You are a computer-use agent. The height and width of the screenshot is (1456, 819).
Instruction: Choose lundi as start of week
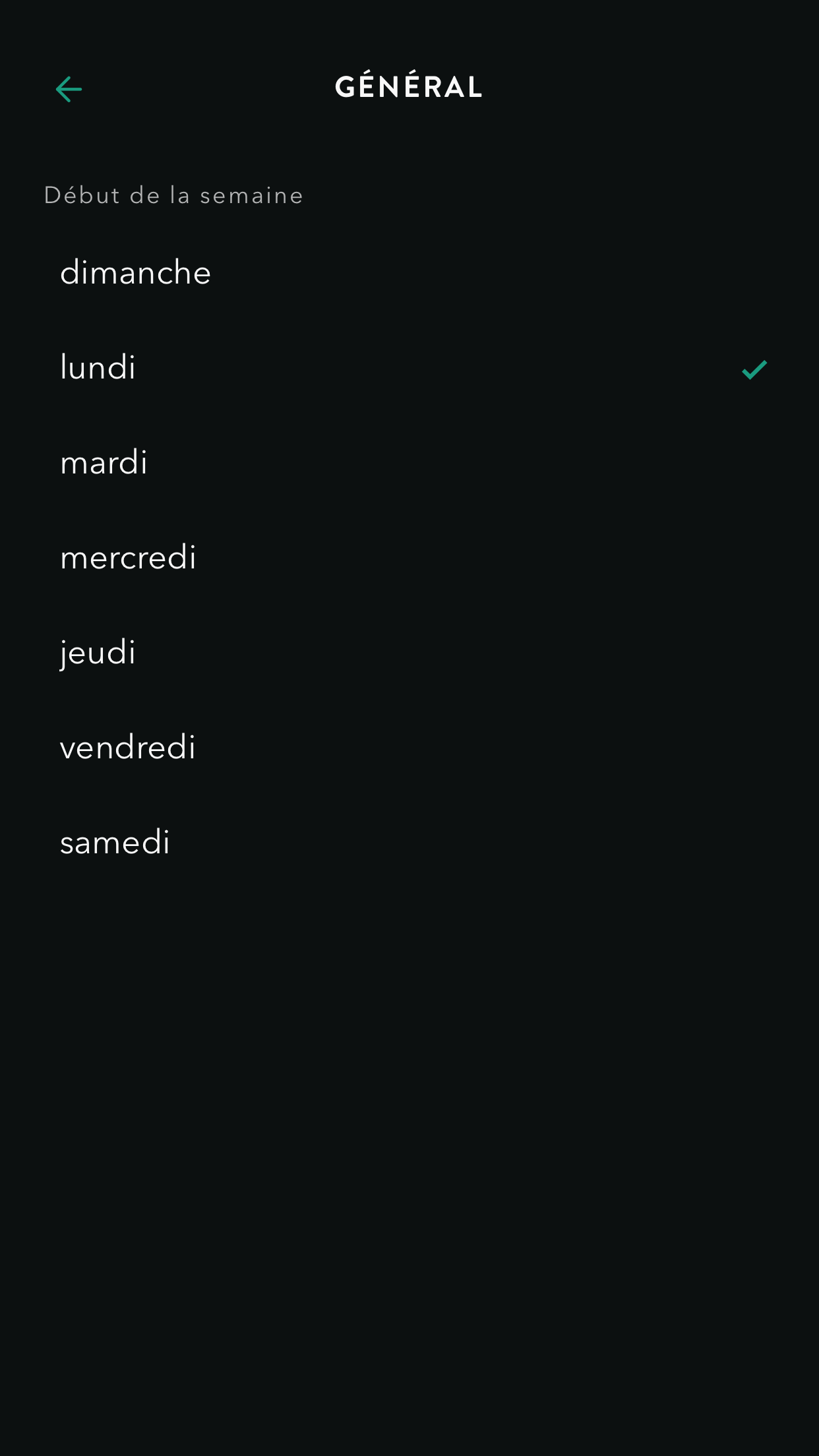pos(409,367)
